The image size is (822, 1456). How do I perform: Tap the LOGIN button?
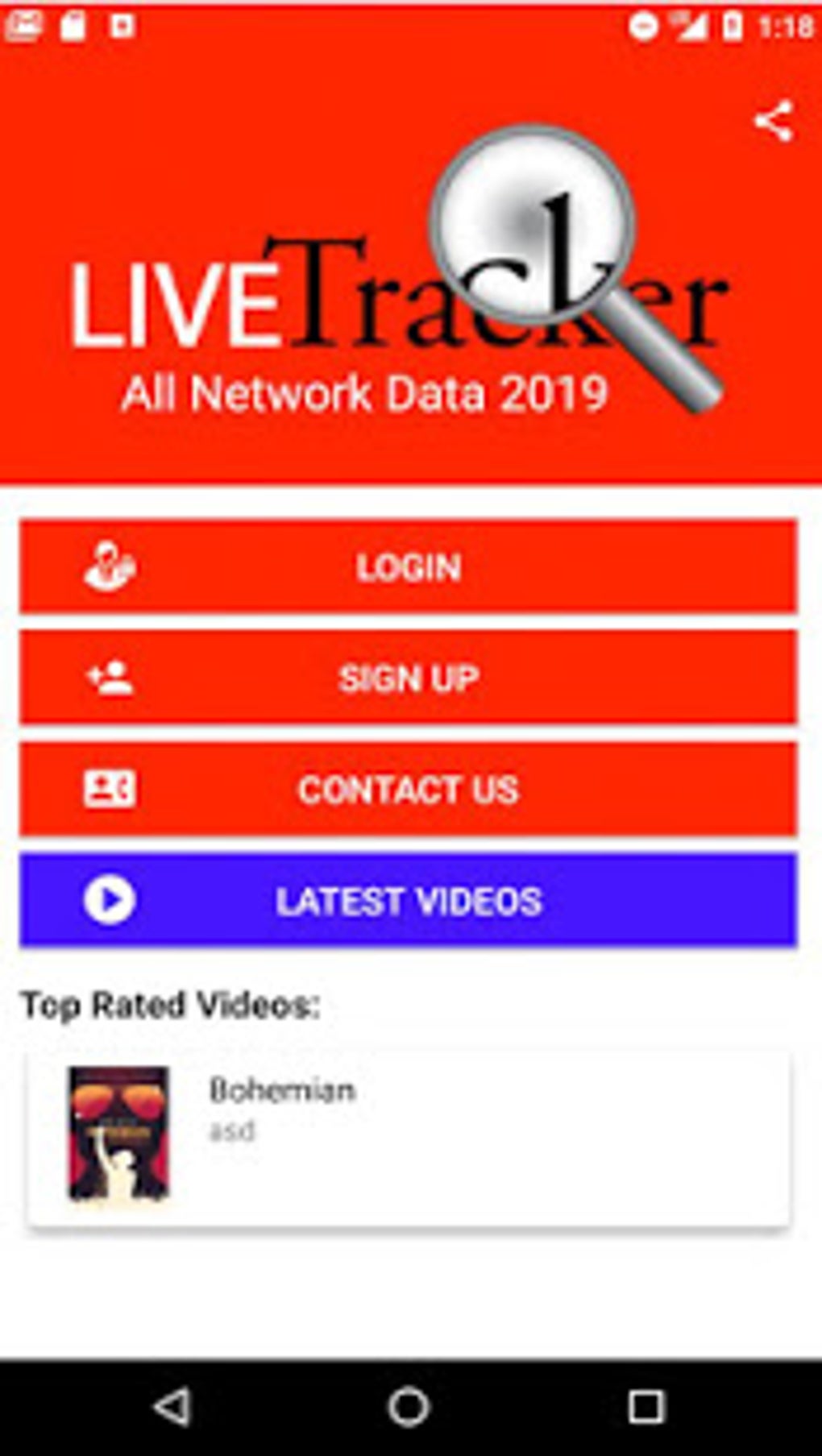[409, 567]
